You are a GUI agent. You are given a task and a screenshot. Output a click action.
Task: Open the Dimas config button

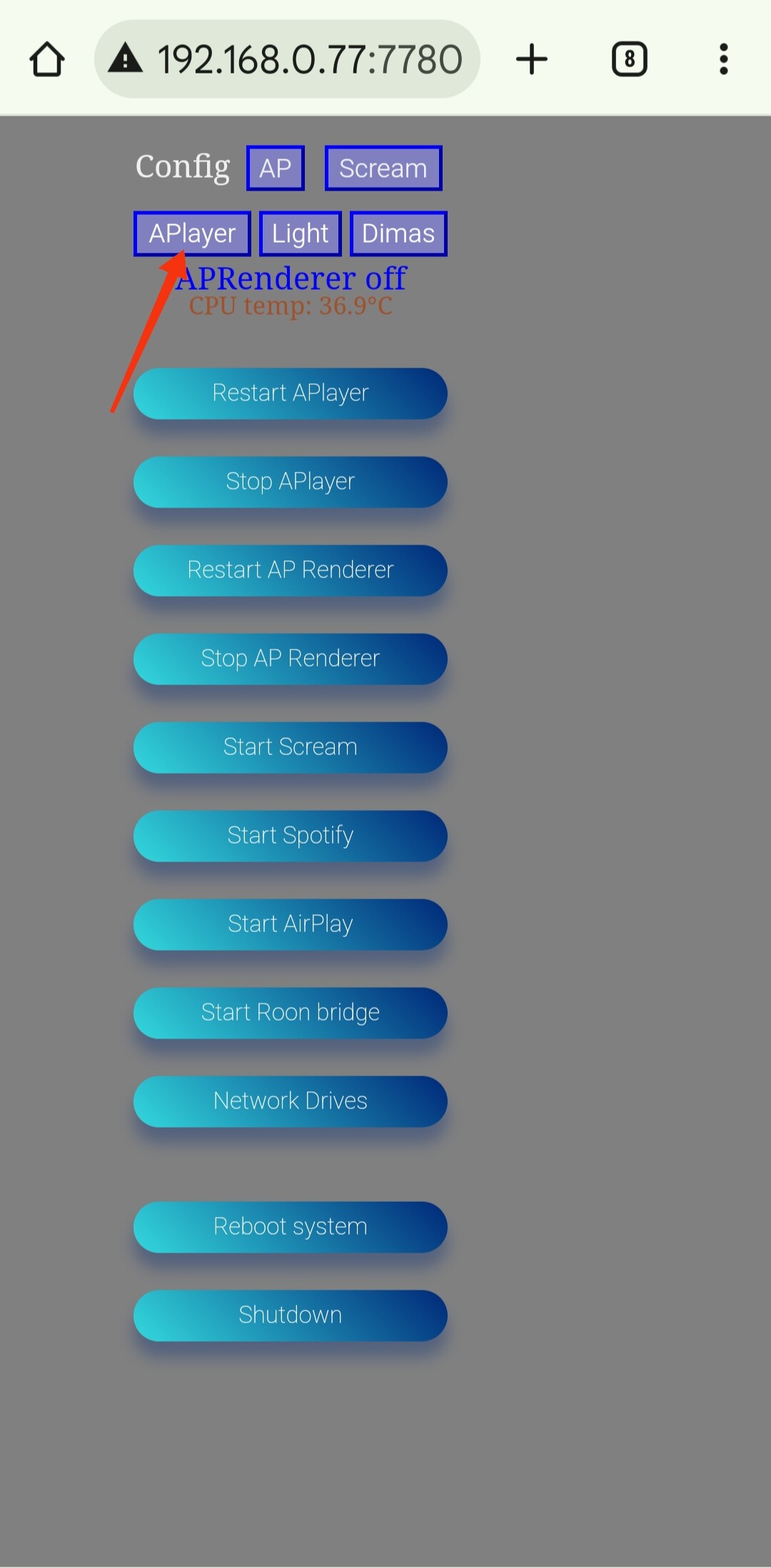point(398,233)
